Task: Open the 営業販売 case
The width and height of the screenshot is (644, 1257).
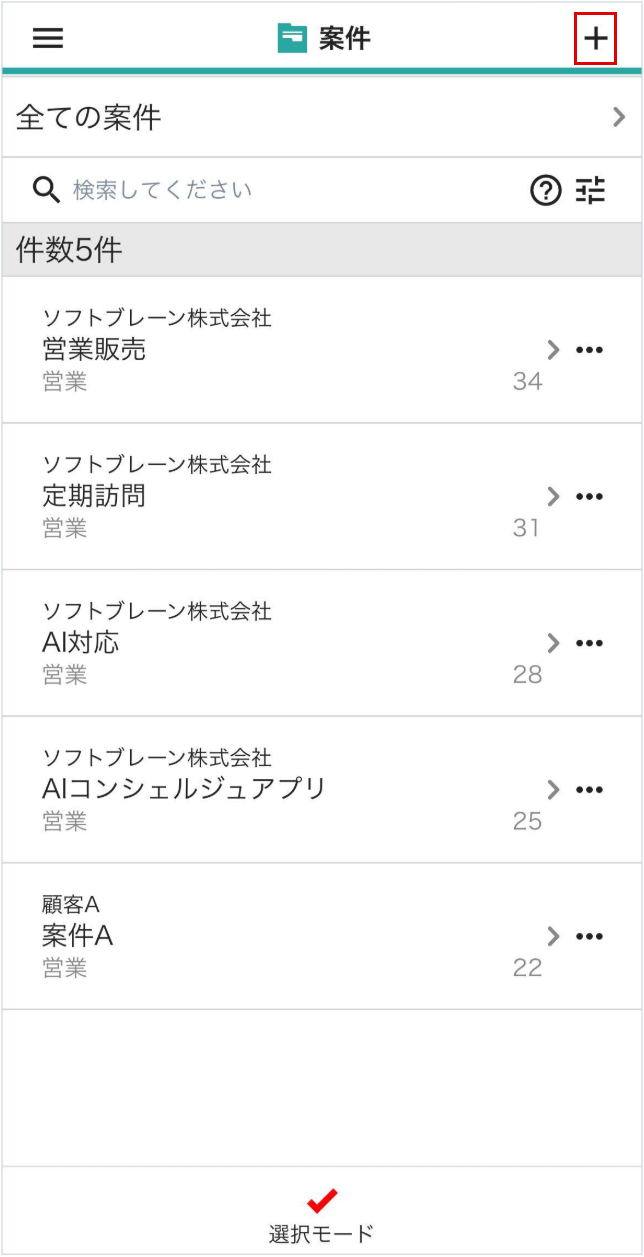Action: 280,350
